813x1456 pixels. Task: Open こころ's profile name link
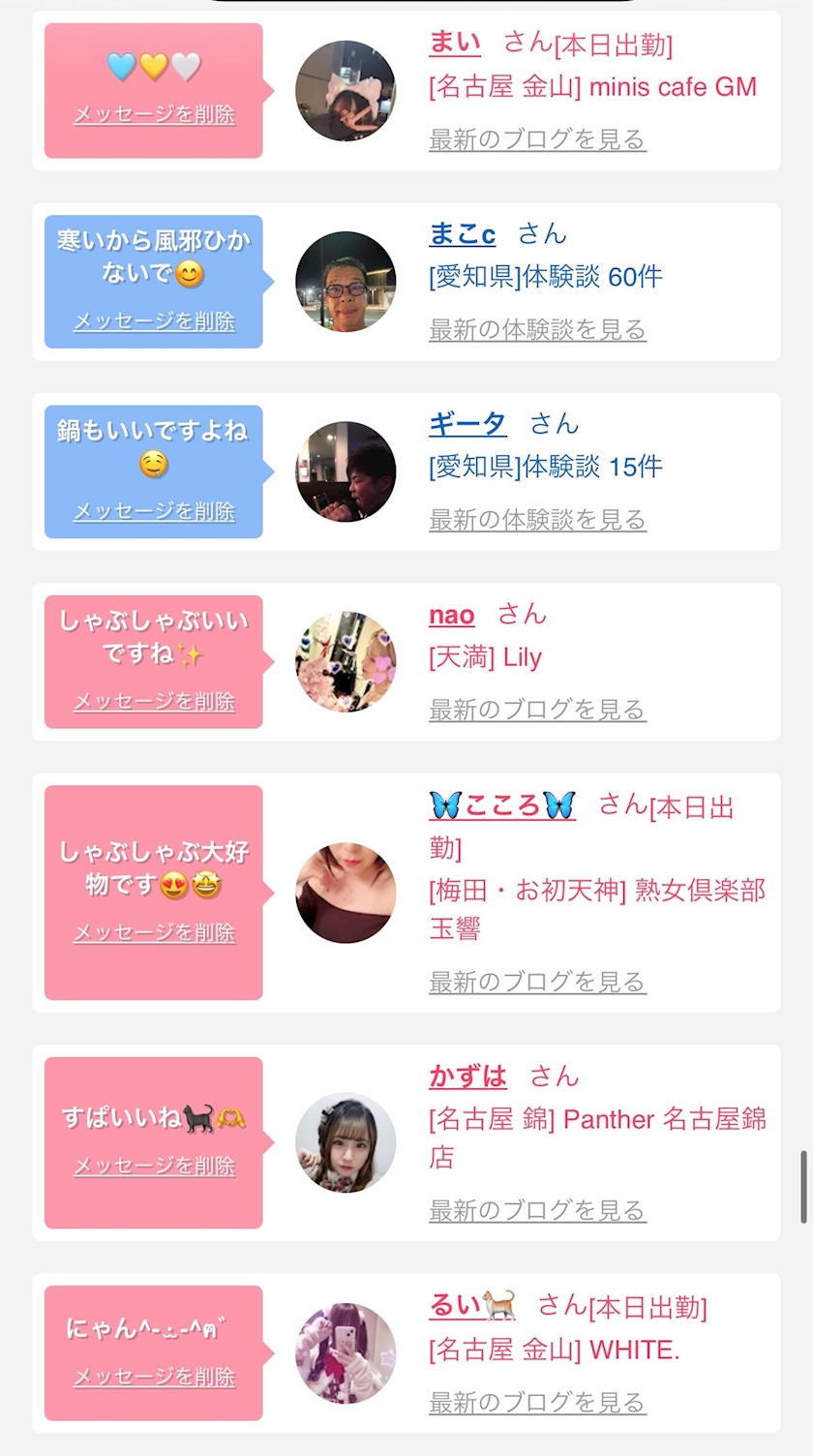[x=501, y=805]
